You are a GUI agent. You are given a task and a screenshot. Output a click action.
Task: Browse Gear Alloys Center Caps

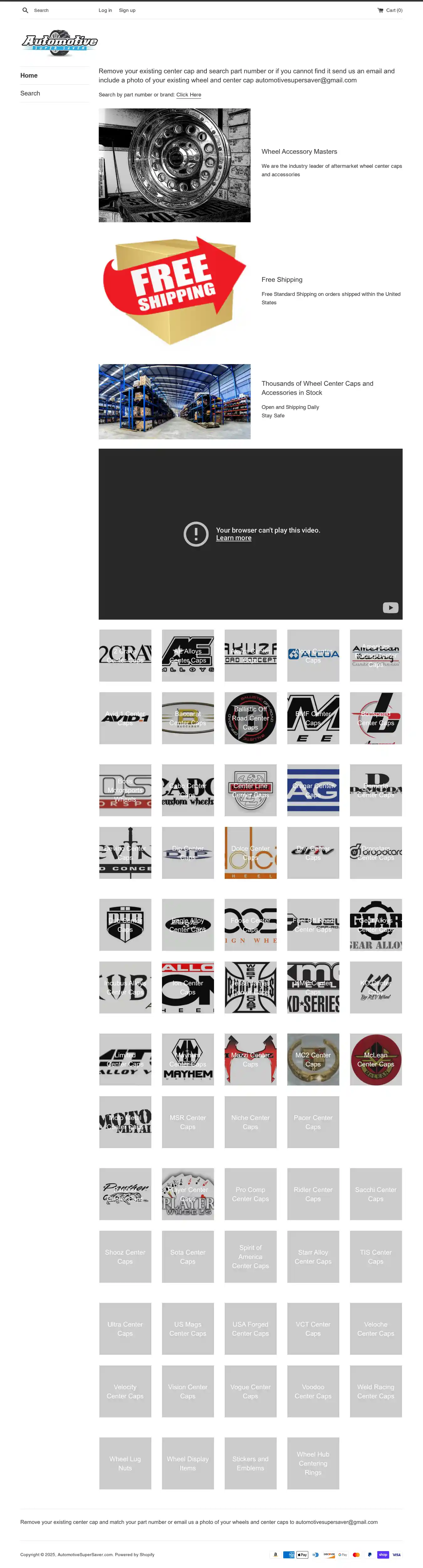click(375, 925)
